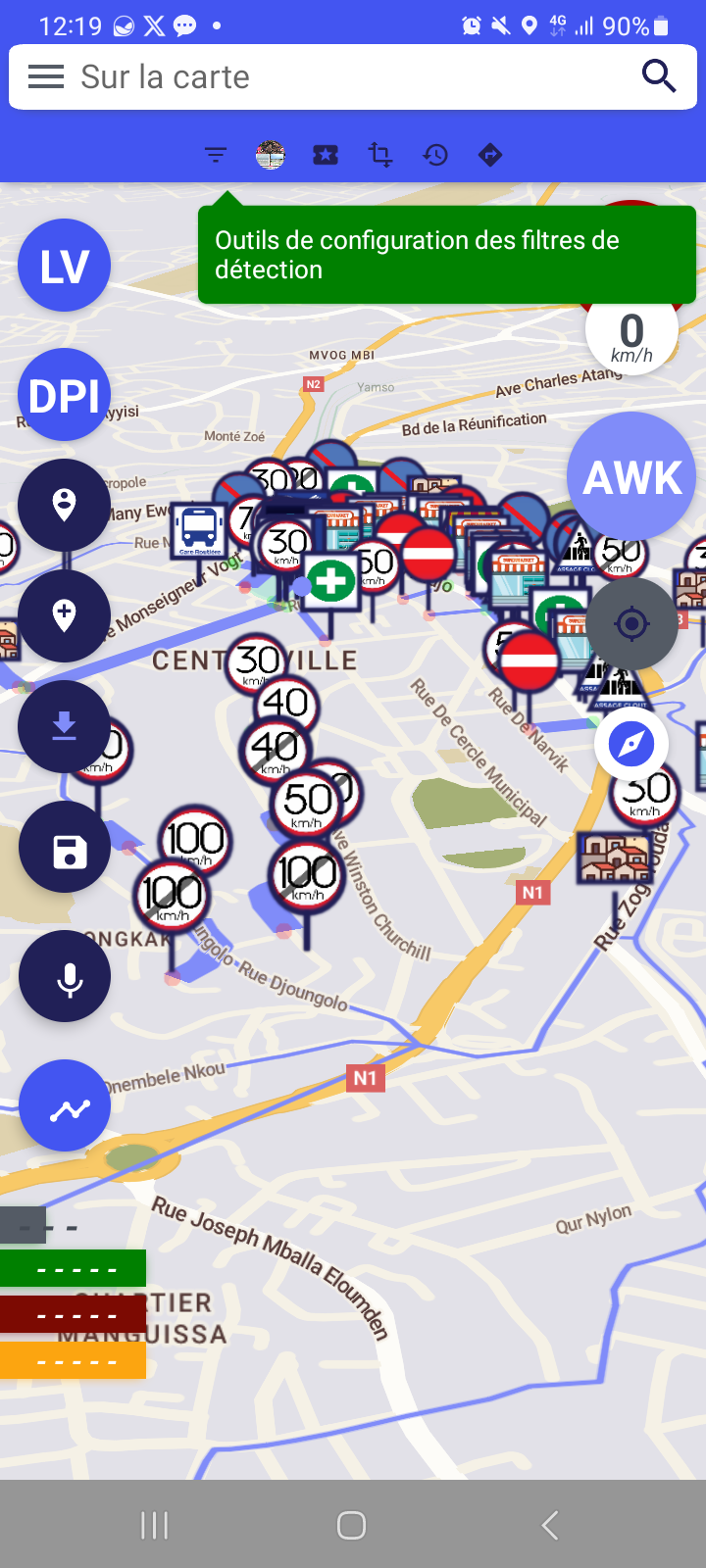Tap the download button
Viewport: 706px width, 1568px height.
pyautogui.click(x=65, y=726)
